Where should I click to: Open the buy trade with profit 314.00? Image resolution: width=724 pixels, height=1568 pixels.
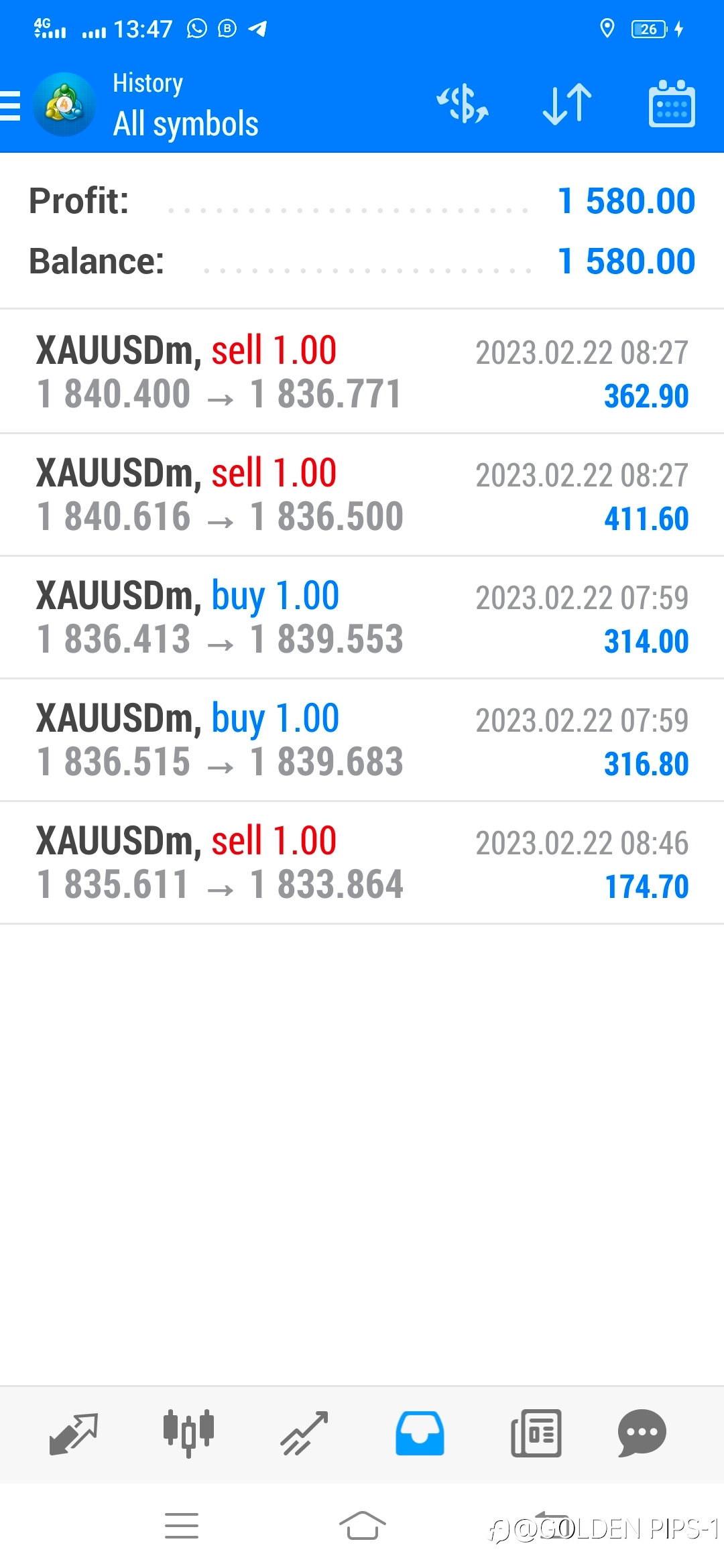[x=362, y=617]
